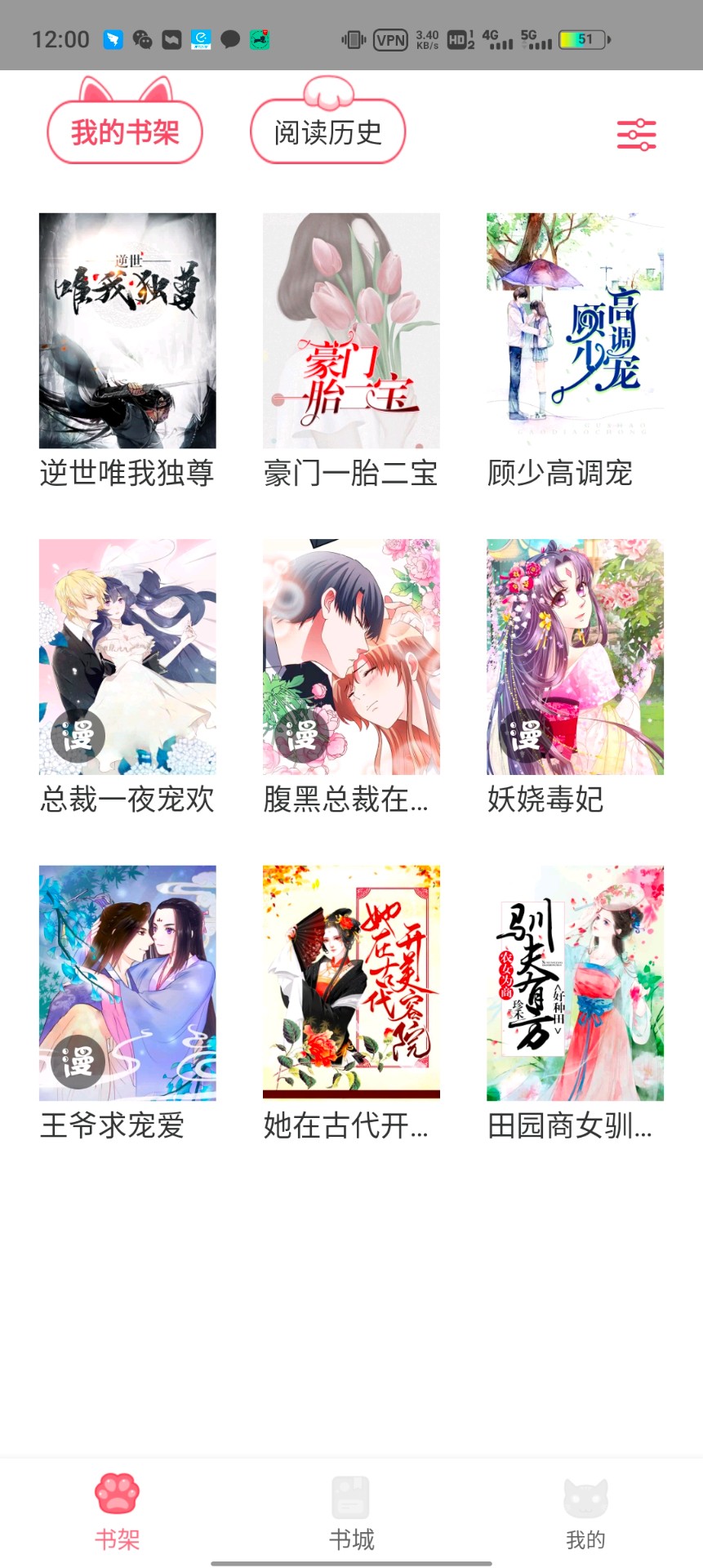Switch to 阅读历史 tab
The width and height of the screenshot is (703, 1568).
[x=327, y=131]
